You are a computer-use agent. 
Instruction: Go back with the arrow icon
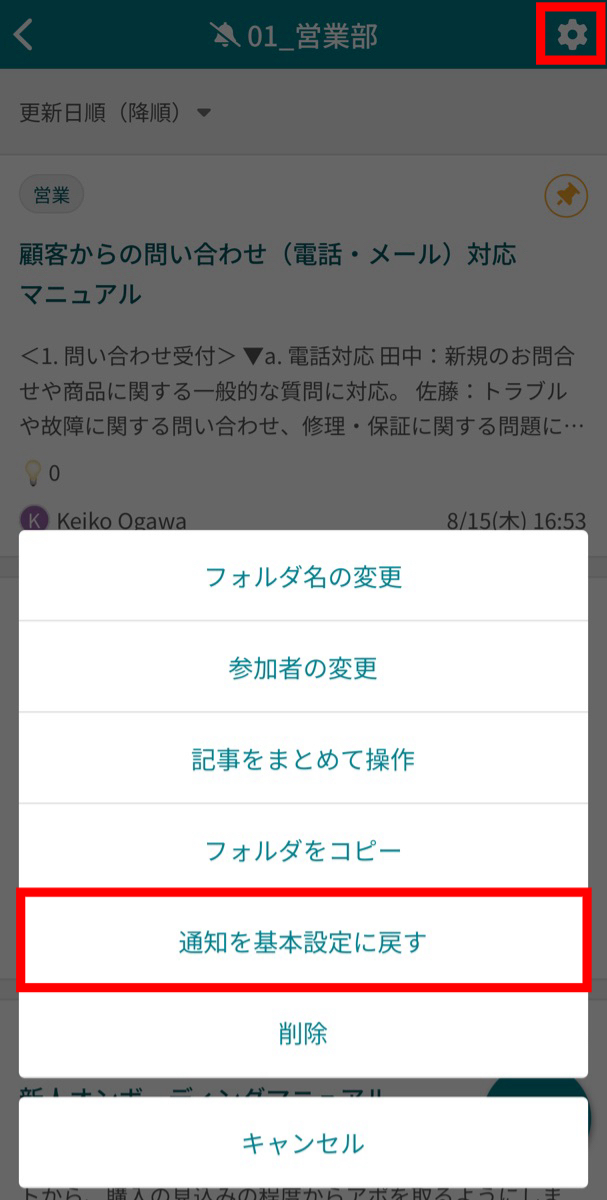[x=23, y=35]
